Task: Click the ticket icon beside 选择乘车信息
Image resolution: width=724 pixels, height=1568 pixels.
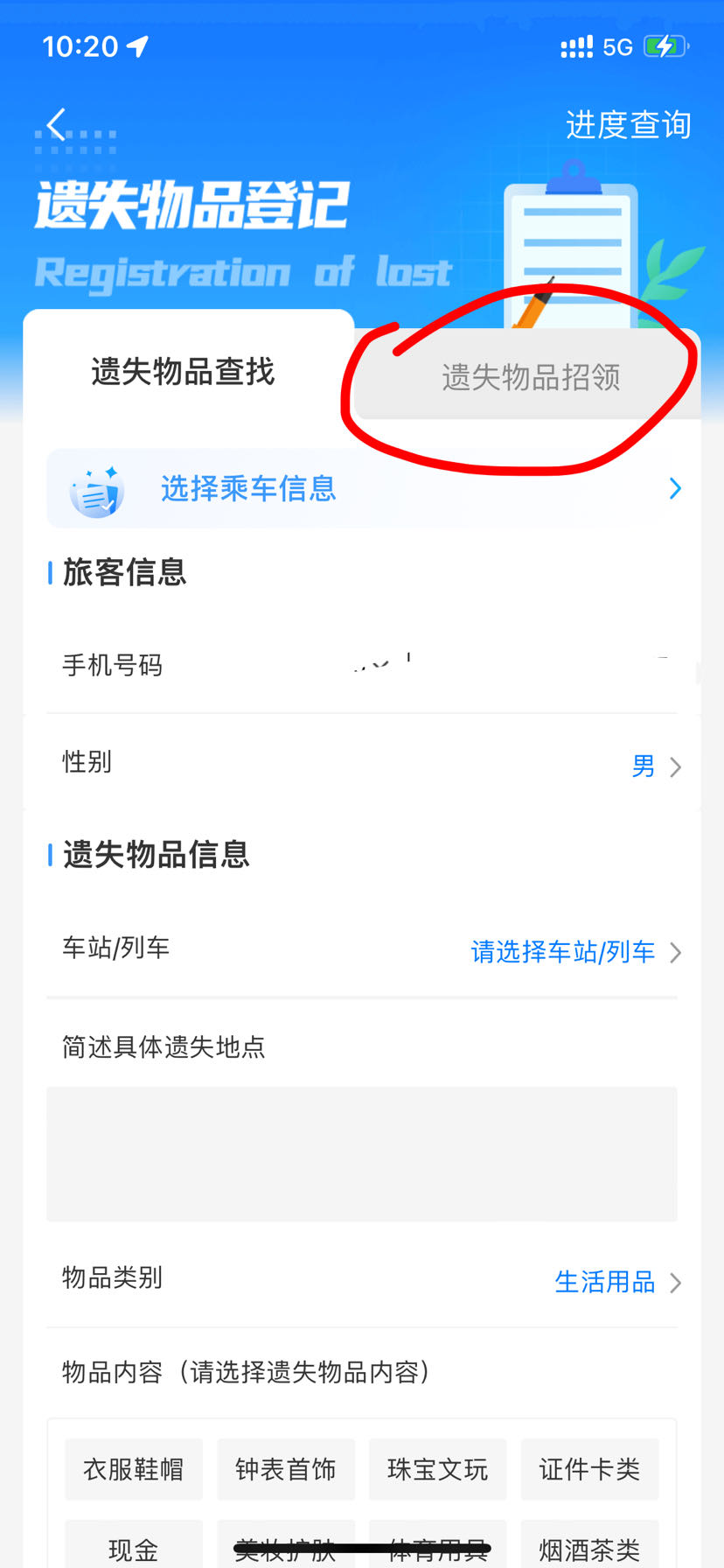Action: pos(96,488)
